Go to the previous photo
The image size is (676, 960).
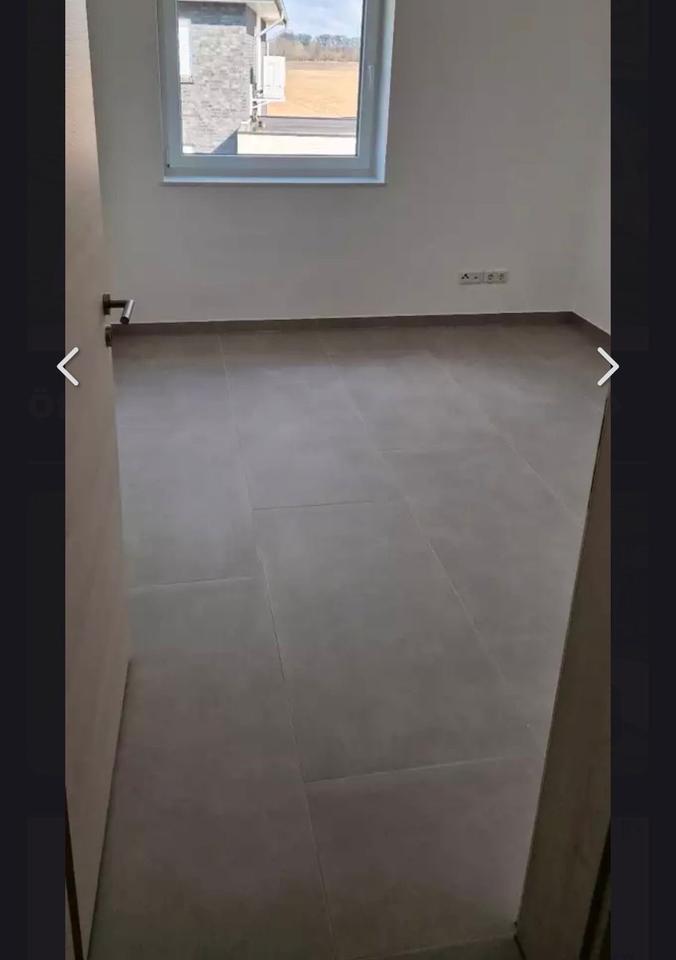(x=68, y=367)
